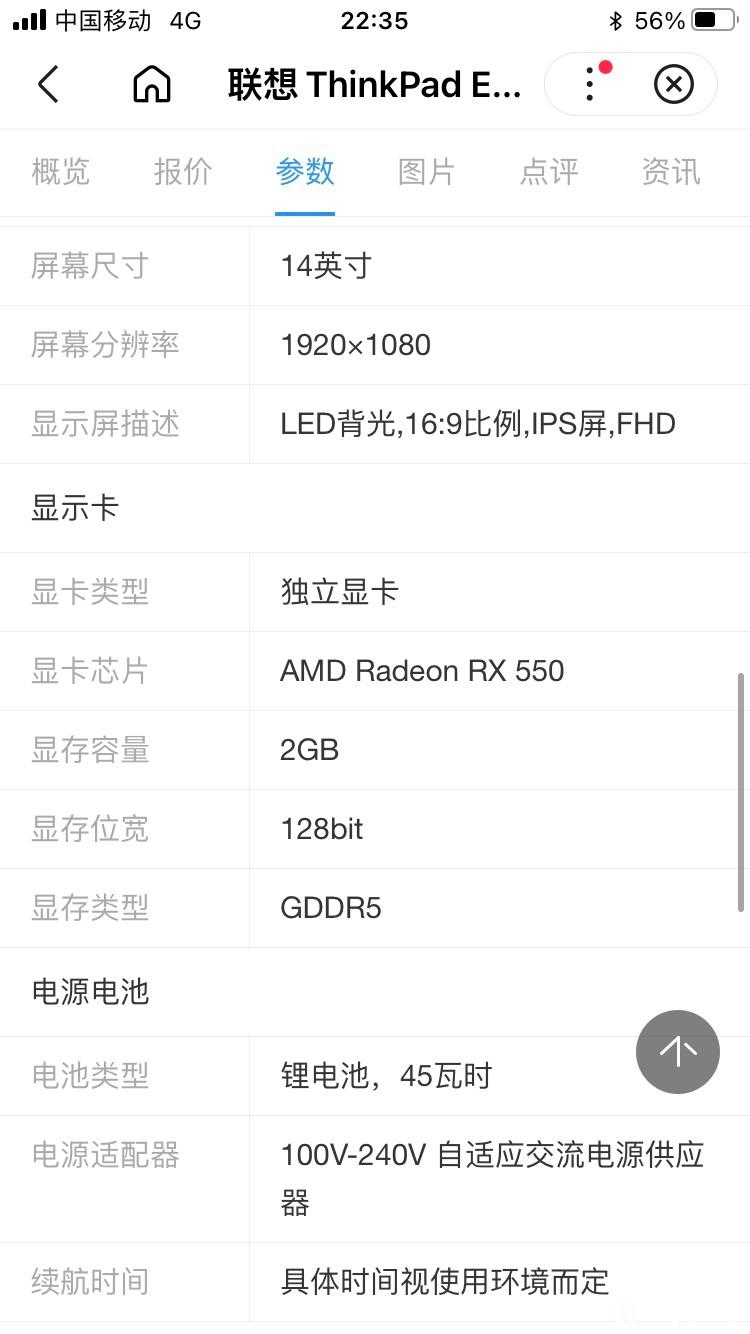The width and height of the screenshot is (750, 1334).
Task: Open the home icon in the header
Action: pos(152,85)
